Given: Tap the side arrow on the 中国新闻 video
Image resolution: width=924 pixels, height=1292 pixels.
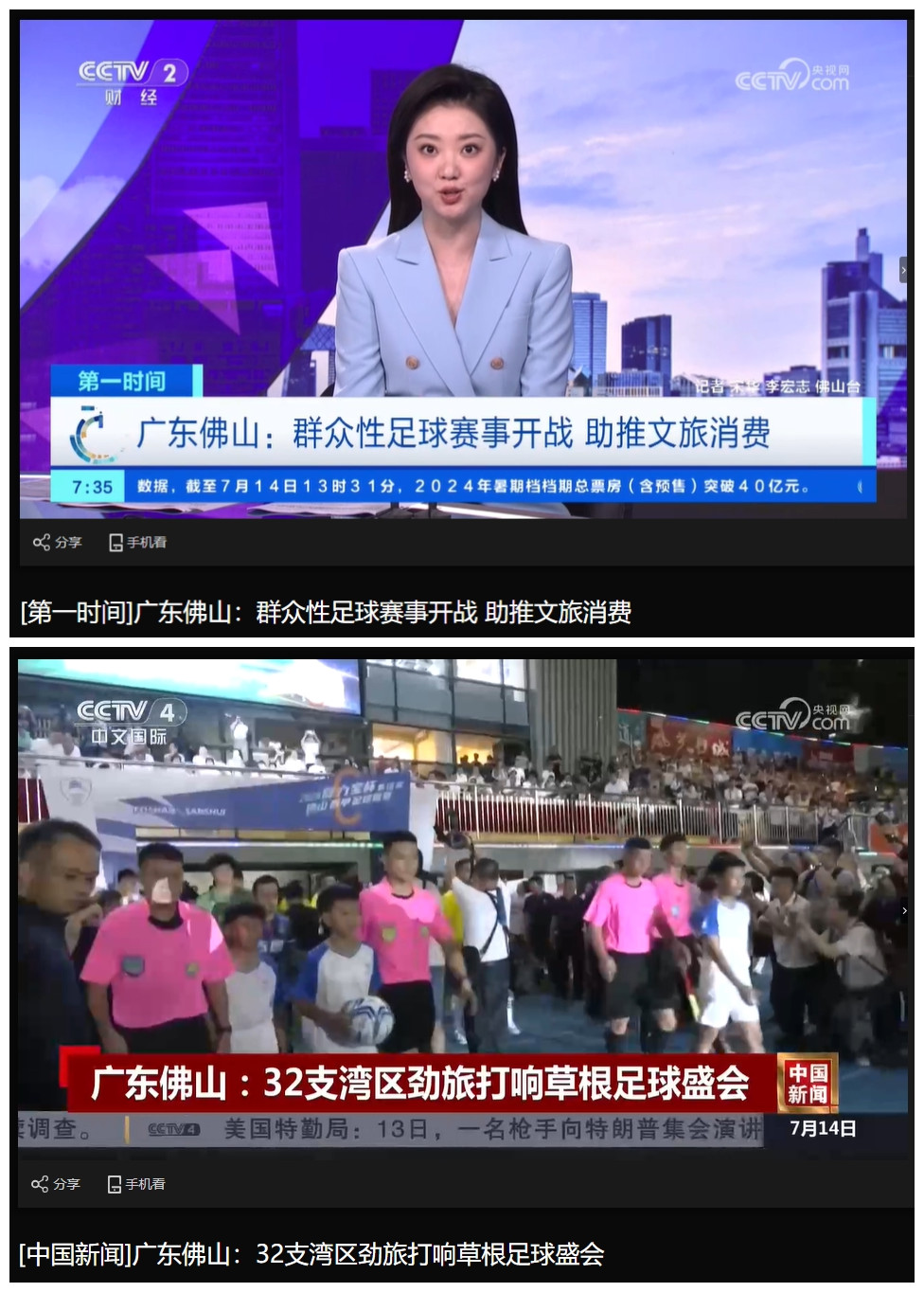Looking at the screenshot, I should tap(904, 910).
